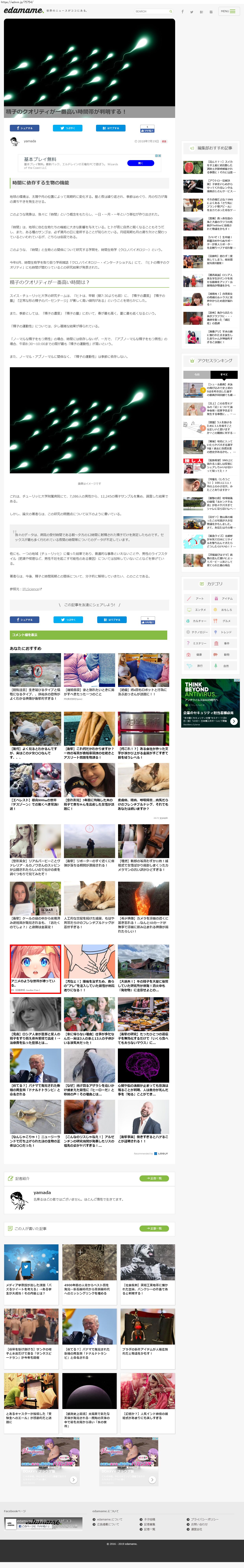This screenshot has width=244, height=1568.
Task: Share the article via blue シェアする button
Action: 24,128
